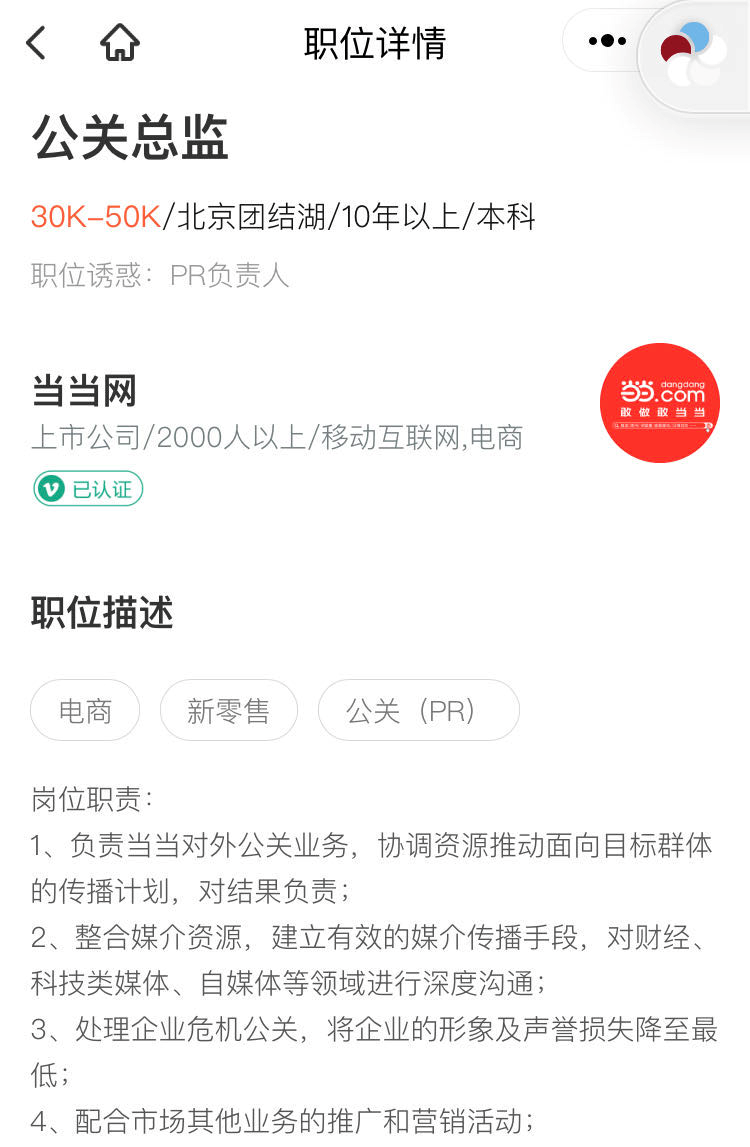Image resolution: width=750 pixels, height=1147 pixels.
Task: Open the three-dot more menu
Action: [x=607, y=42]
